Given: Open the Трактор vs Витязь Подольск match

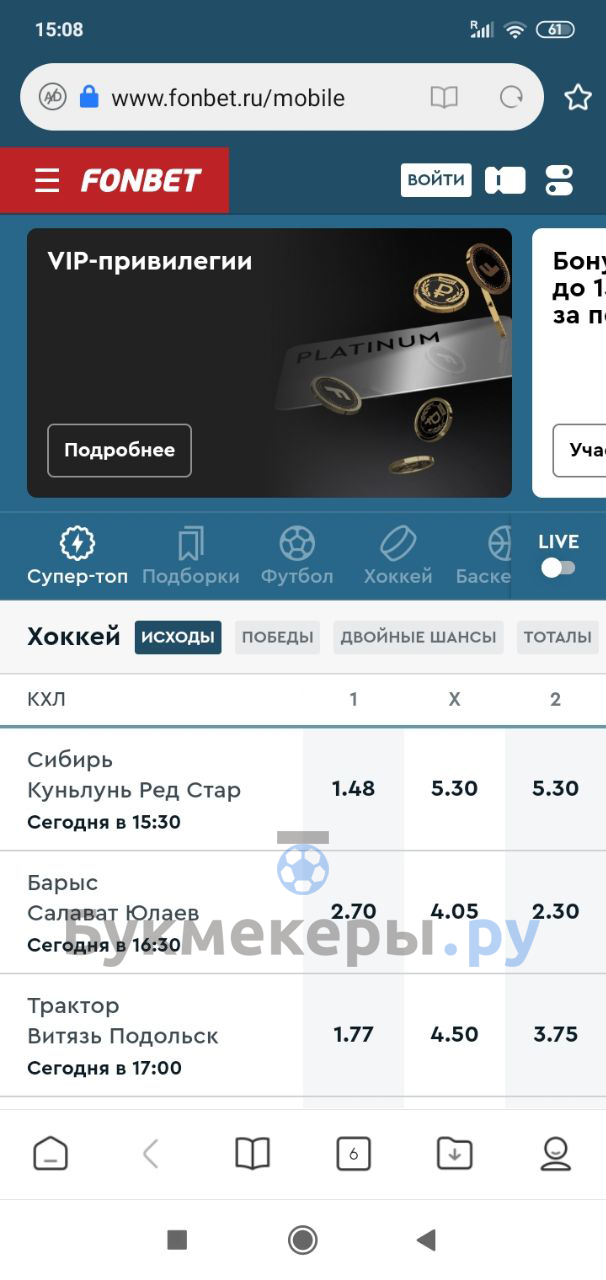Looking at the screenshot, I should pyautogui.click(x=150, y=1035).
